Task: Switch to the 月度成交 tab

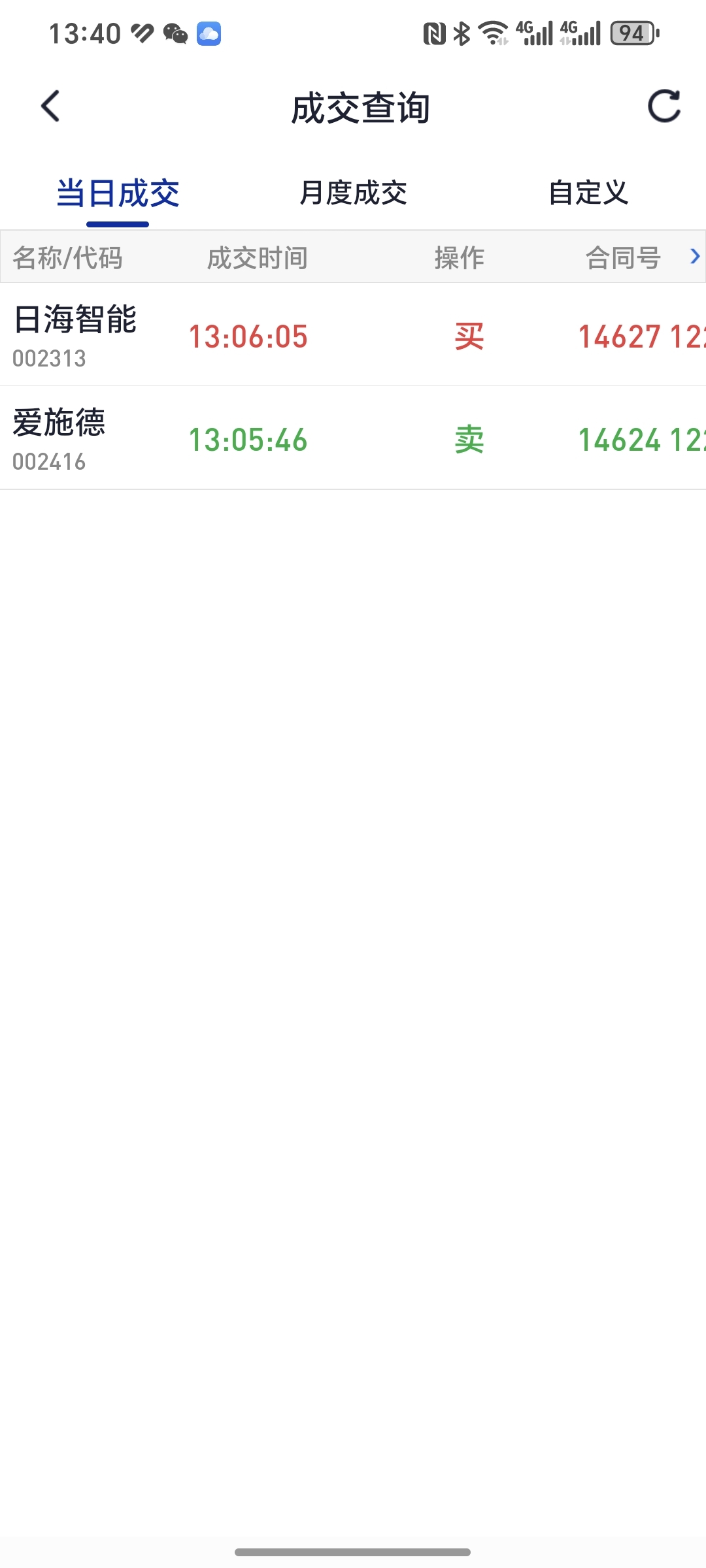Action: tap(353, 193)
